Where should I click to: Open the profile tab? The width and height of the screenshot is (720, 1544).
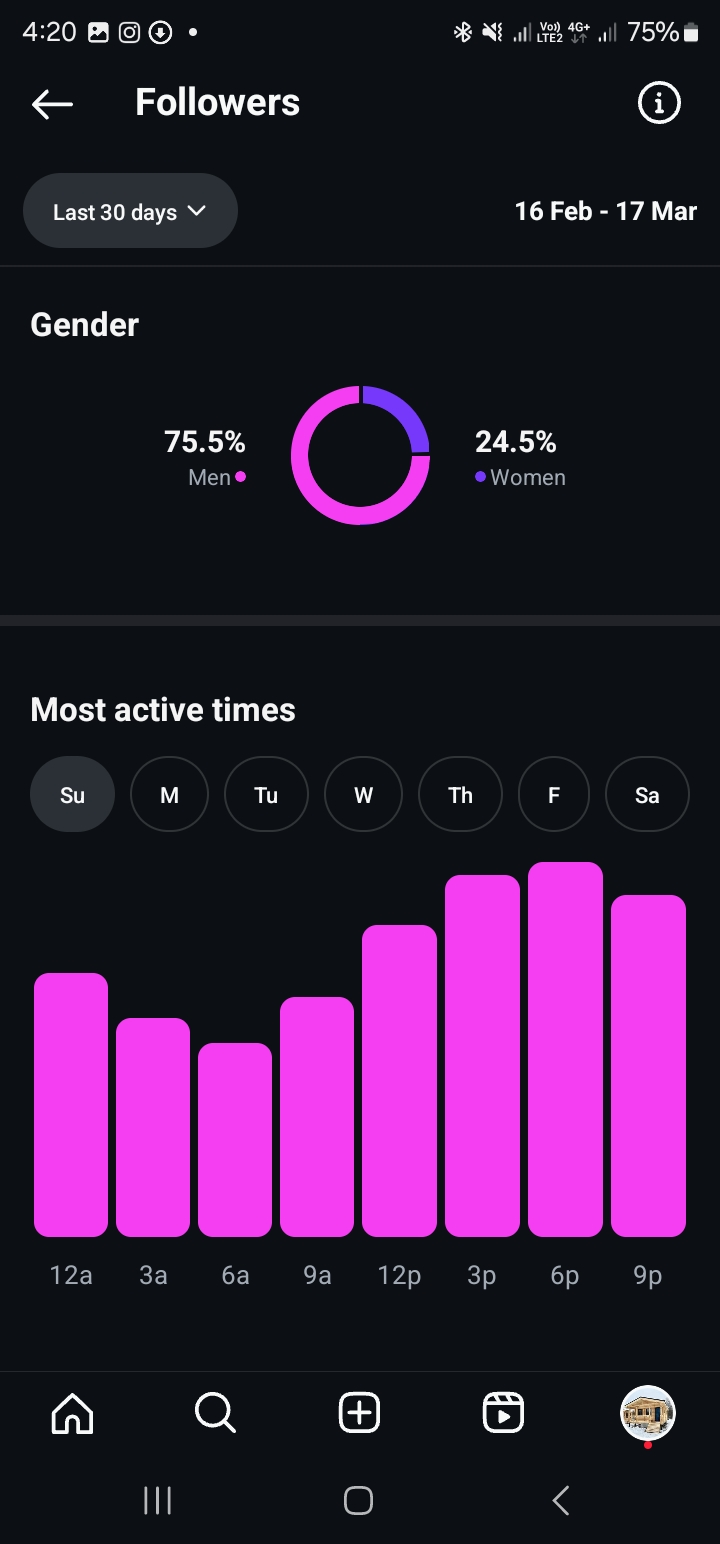coord(648,1413)
